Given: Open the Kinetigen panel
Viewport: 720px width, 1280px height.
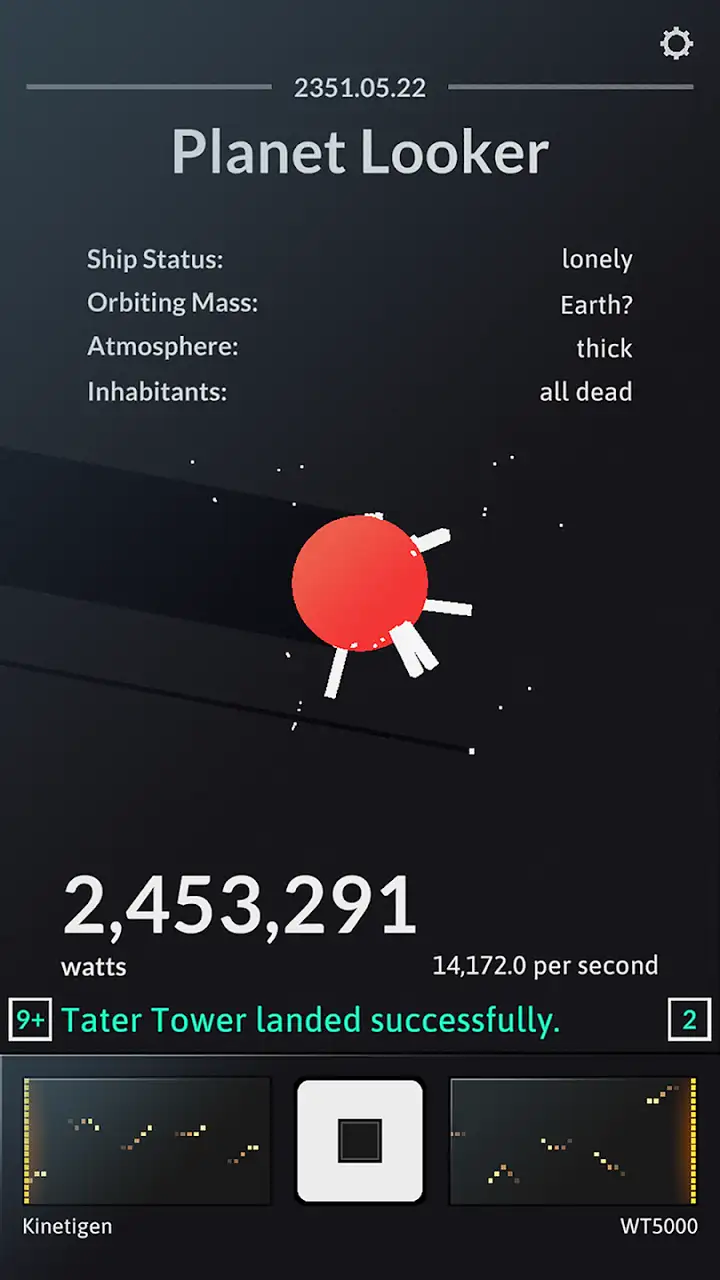Looking at the screenshot, I should (x=147, y=1141).
